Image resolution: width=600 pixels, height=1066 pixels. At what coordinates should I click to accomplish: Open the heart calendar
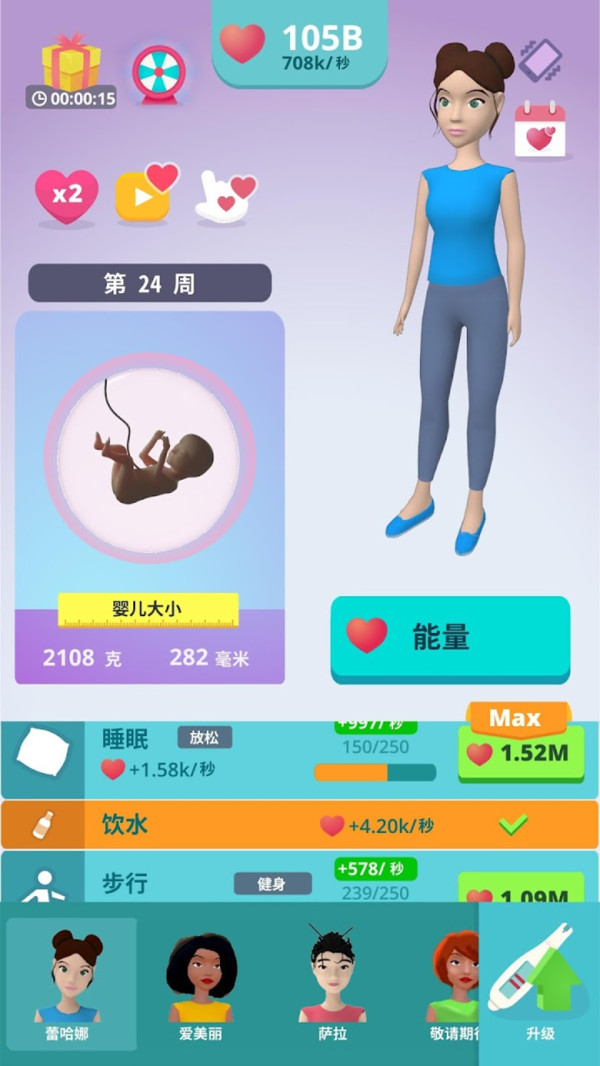(x=540, y=131)
